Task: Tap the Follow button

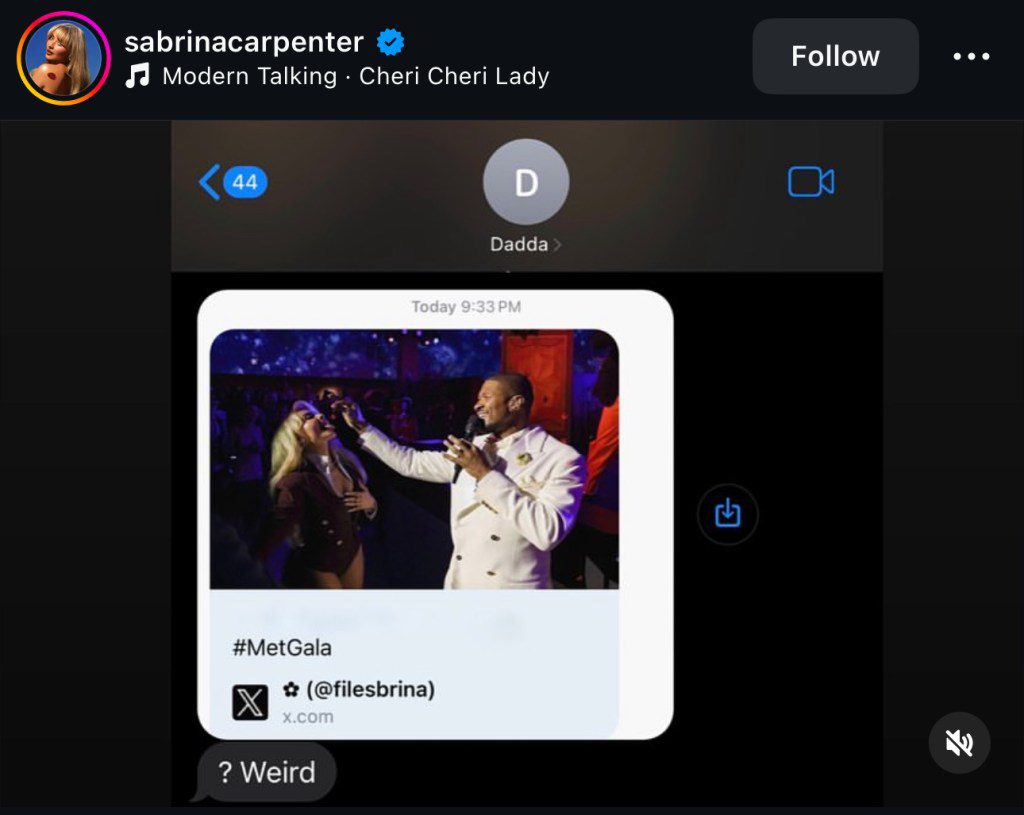Action: [x=835, y=56]
